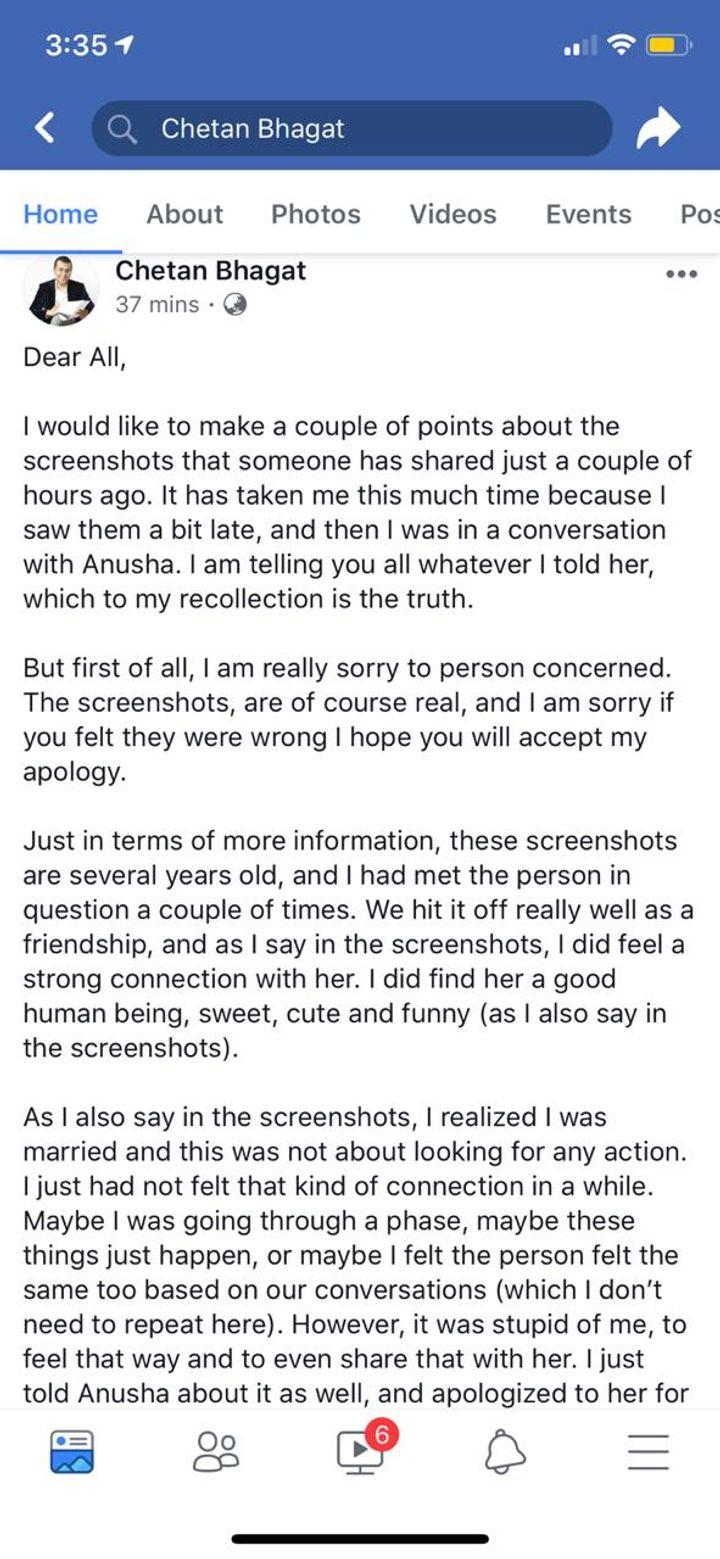Viewport: 720px width, 1559px height.
Task: Open the Watch tab with 6 badge
Action: [x=362, y=1447]
